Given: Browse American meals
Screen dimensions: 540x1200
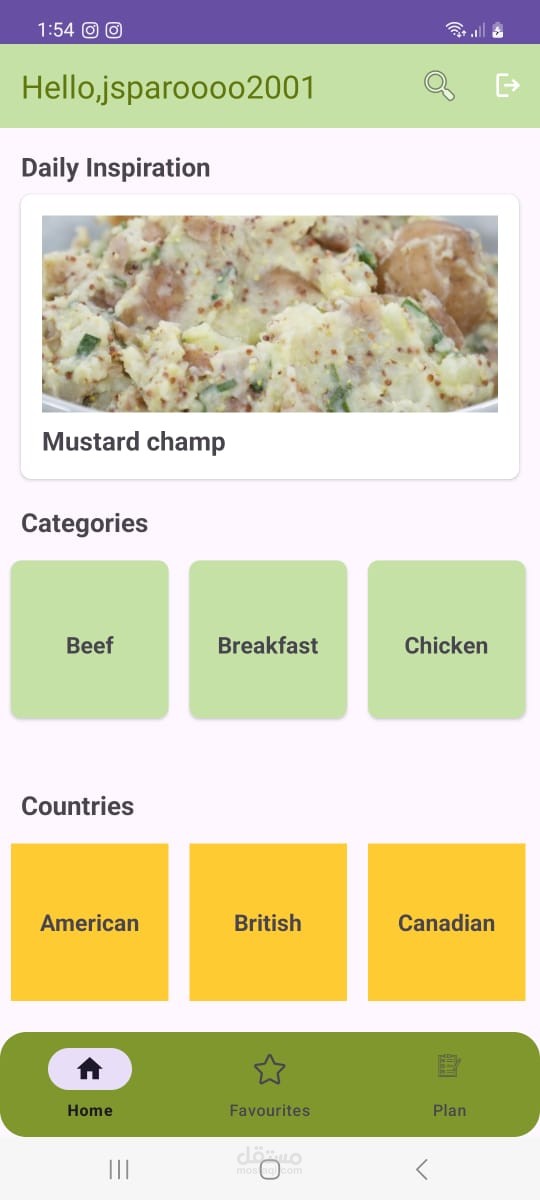Looking at the screenshot, I should (x=90, y=922).
